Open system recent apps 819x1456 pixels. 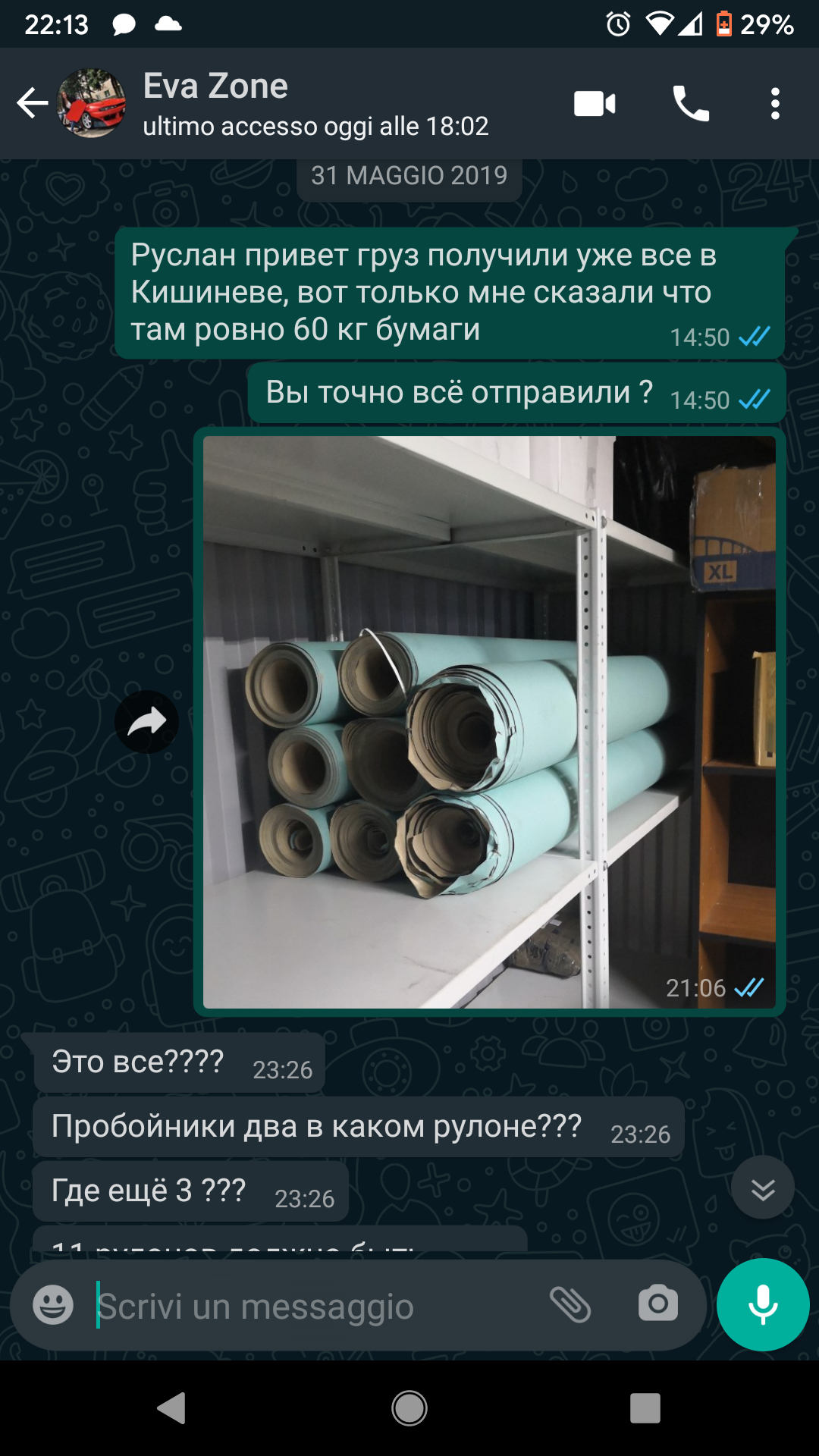(x=645, y=1408)
